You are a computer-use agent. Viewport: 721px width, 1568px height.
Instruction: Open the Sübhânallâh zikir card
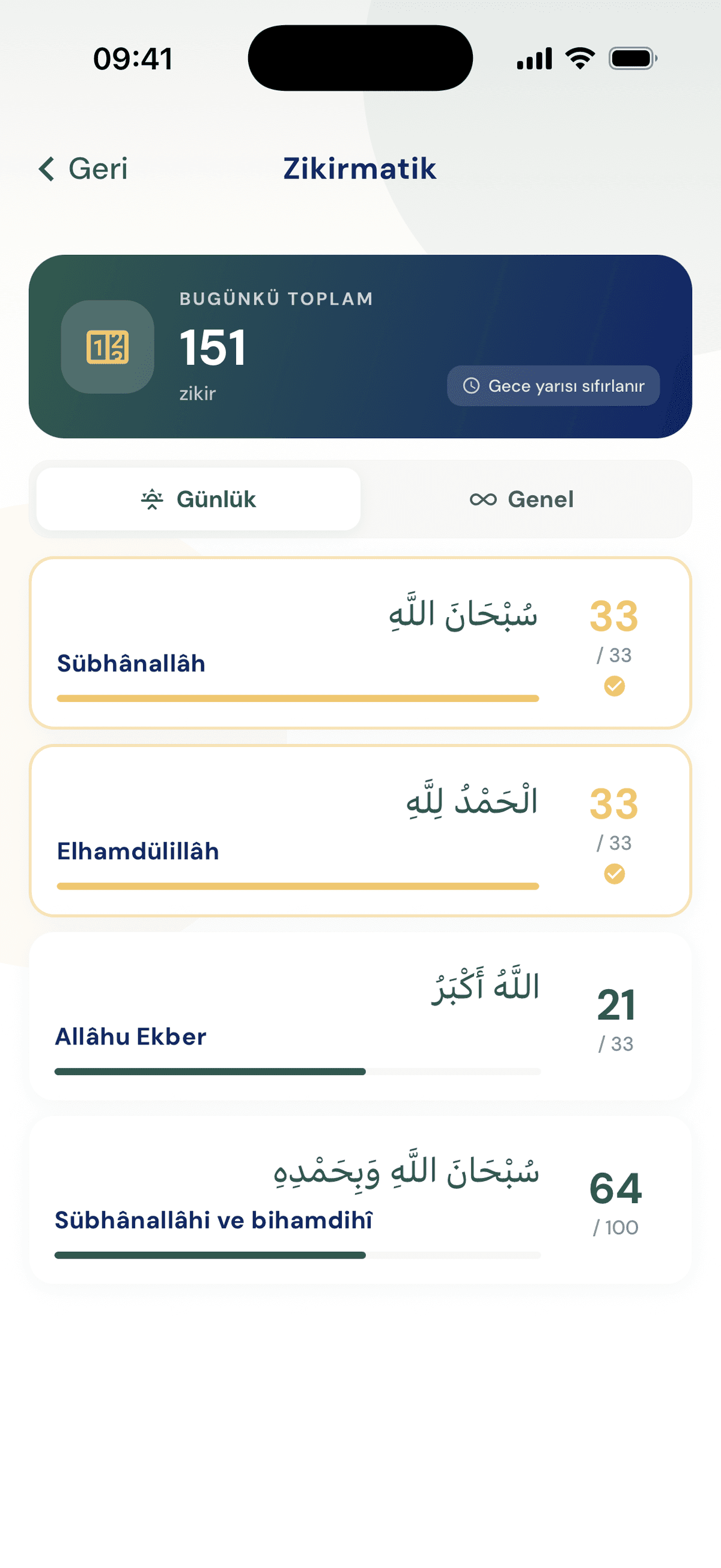coord(360,643)
